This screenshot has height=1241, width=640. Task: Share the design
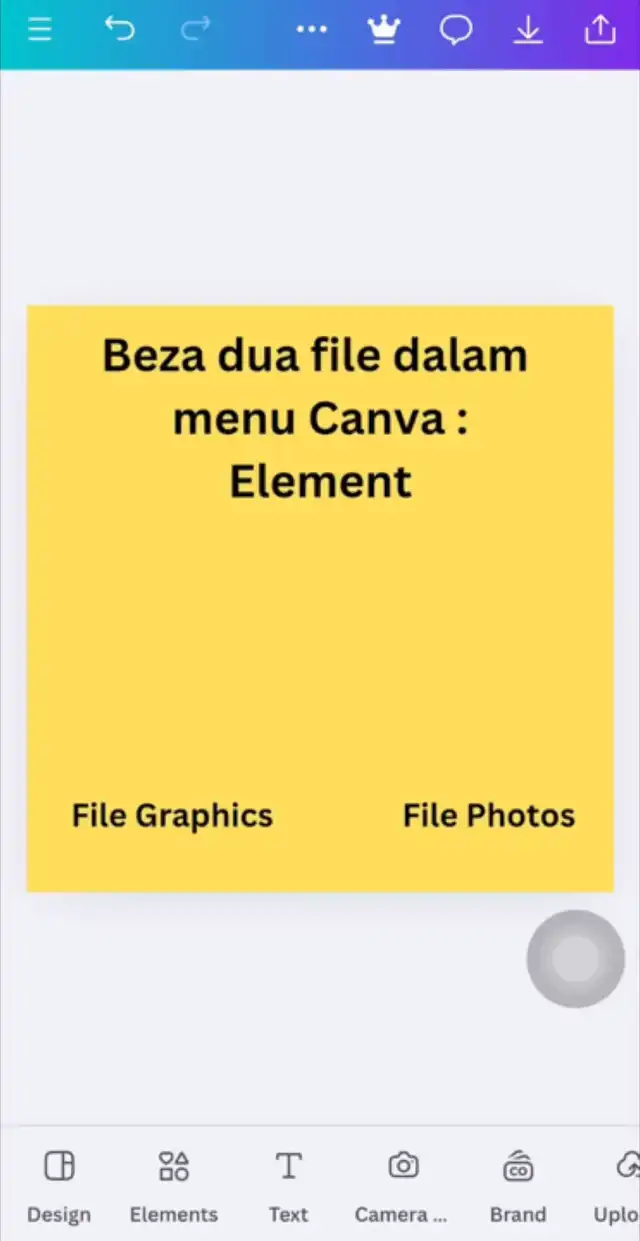coord(599,30)
